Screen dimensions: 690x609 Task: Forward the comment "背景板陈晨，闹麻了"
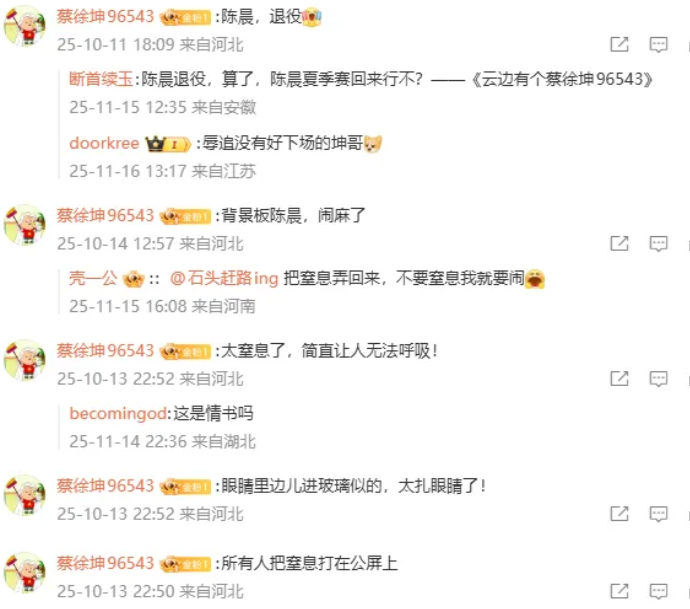coord(619,243)
